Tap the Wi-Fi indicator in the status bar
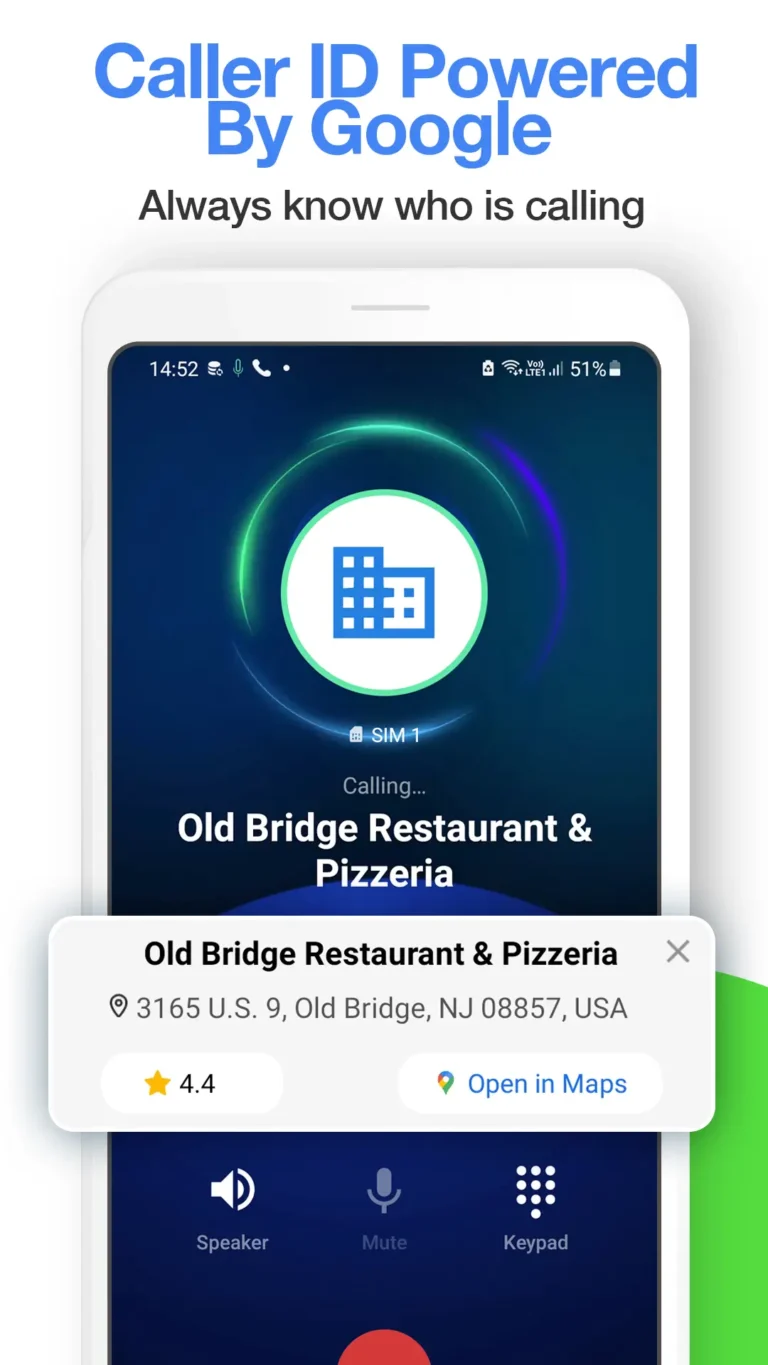This screenshot has height=1365, width=768. point(513,368)
